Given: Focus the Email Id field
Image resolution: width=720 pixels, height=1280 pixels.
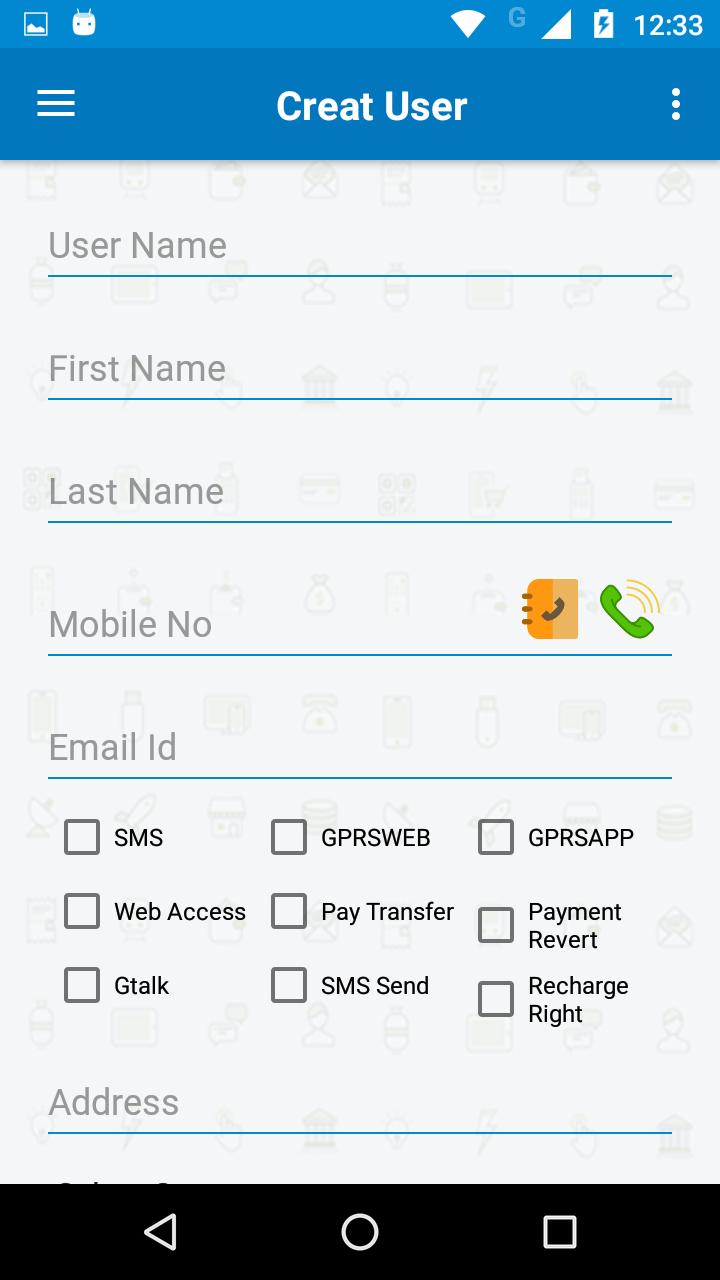Looking at the screenshot, I should pyautogui.click(x=360, y=748).
